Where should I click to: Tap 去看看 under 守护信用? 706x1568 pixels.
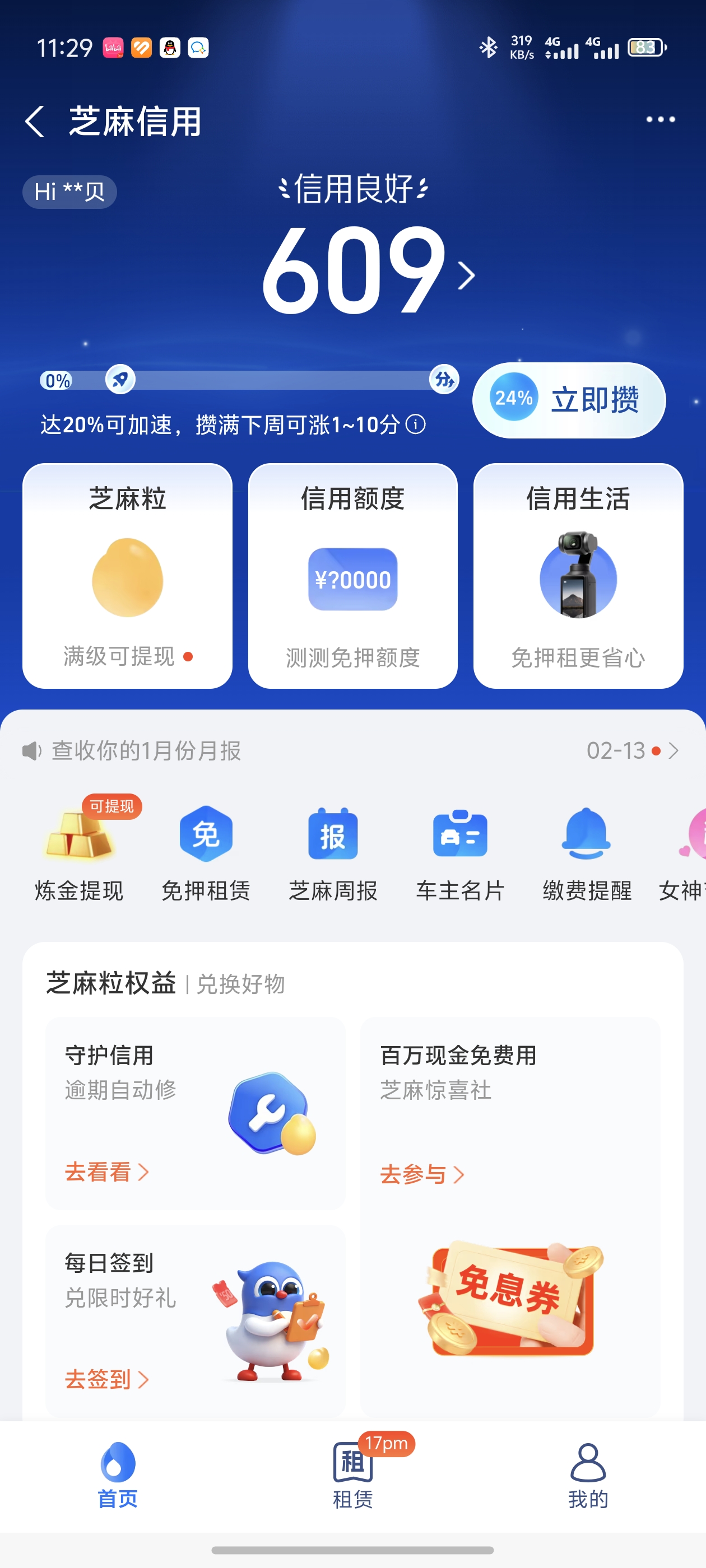pos(106,1172)
